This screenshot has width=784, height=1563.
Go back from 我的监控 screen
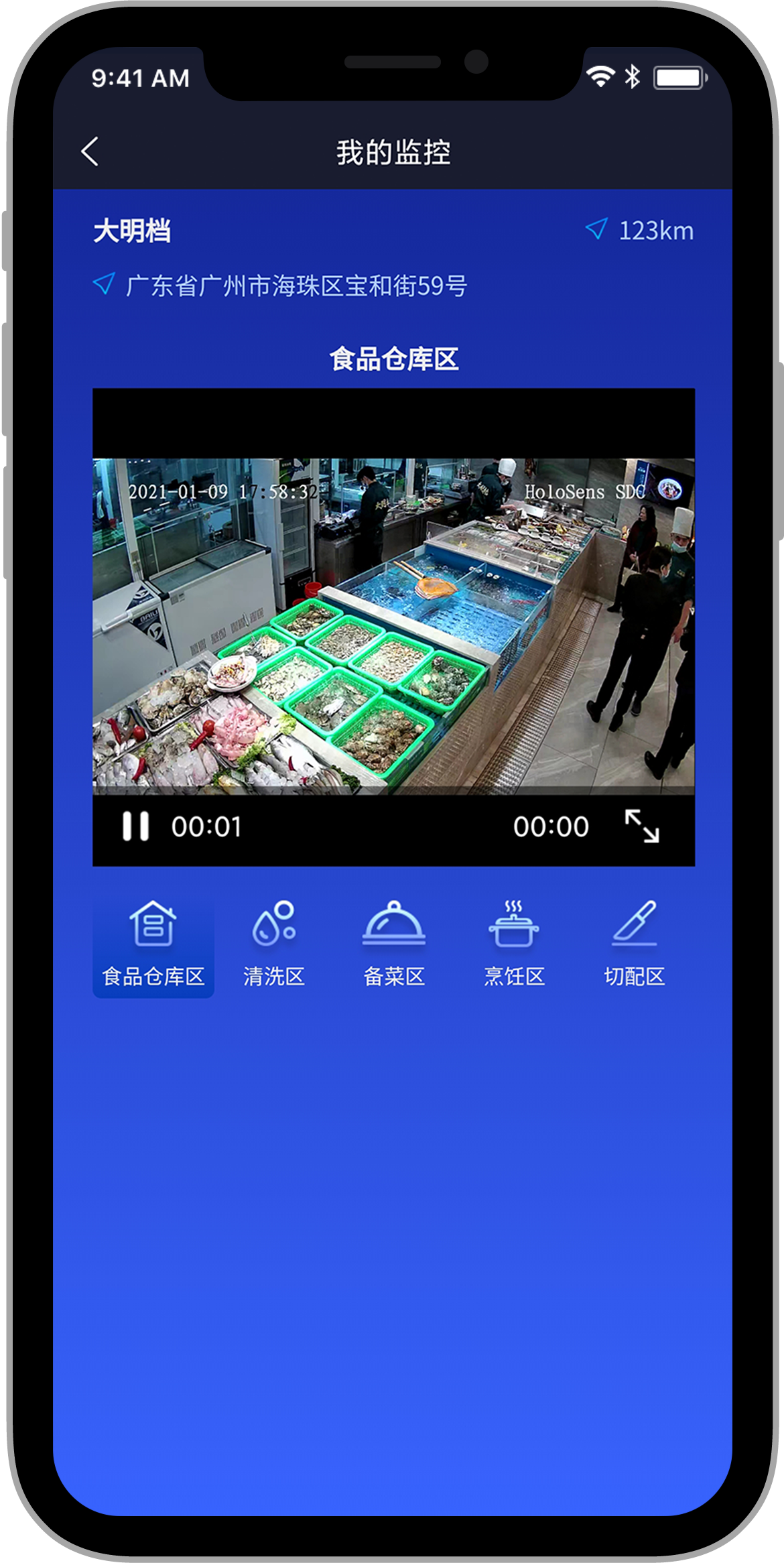point(90,151)
